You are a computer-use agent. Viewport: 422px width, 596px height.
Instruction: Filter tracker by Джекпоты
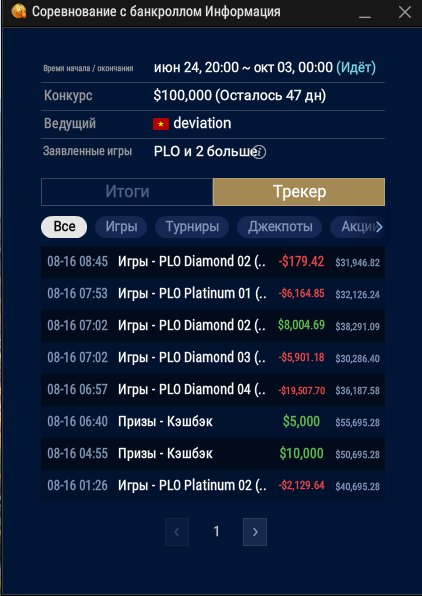pos(280,227)
